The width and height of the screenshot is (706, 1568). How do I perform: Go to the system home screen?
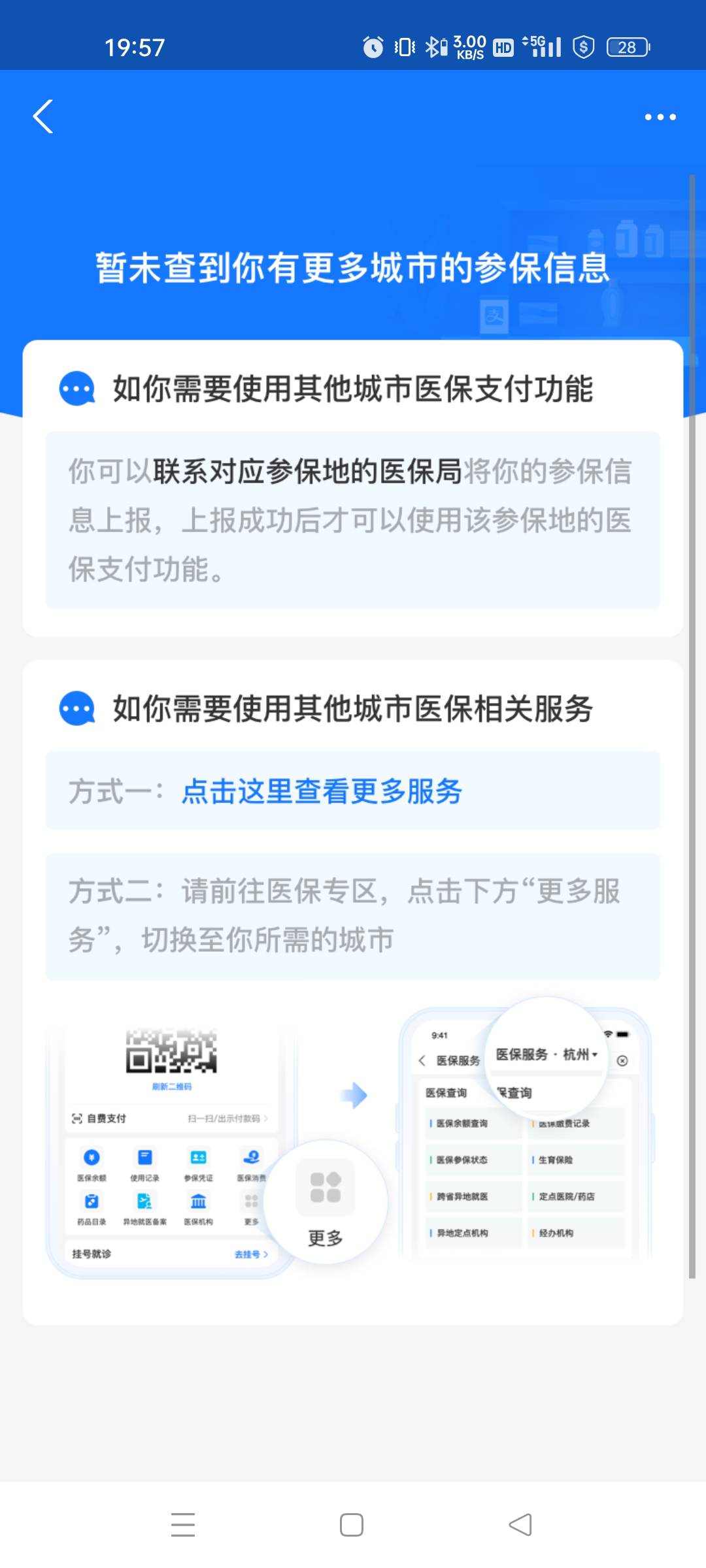[x=352, y=1525]
